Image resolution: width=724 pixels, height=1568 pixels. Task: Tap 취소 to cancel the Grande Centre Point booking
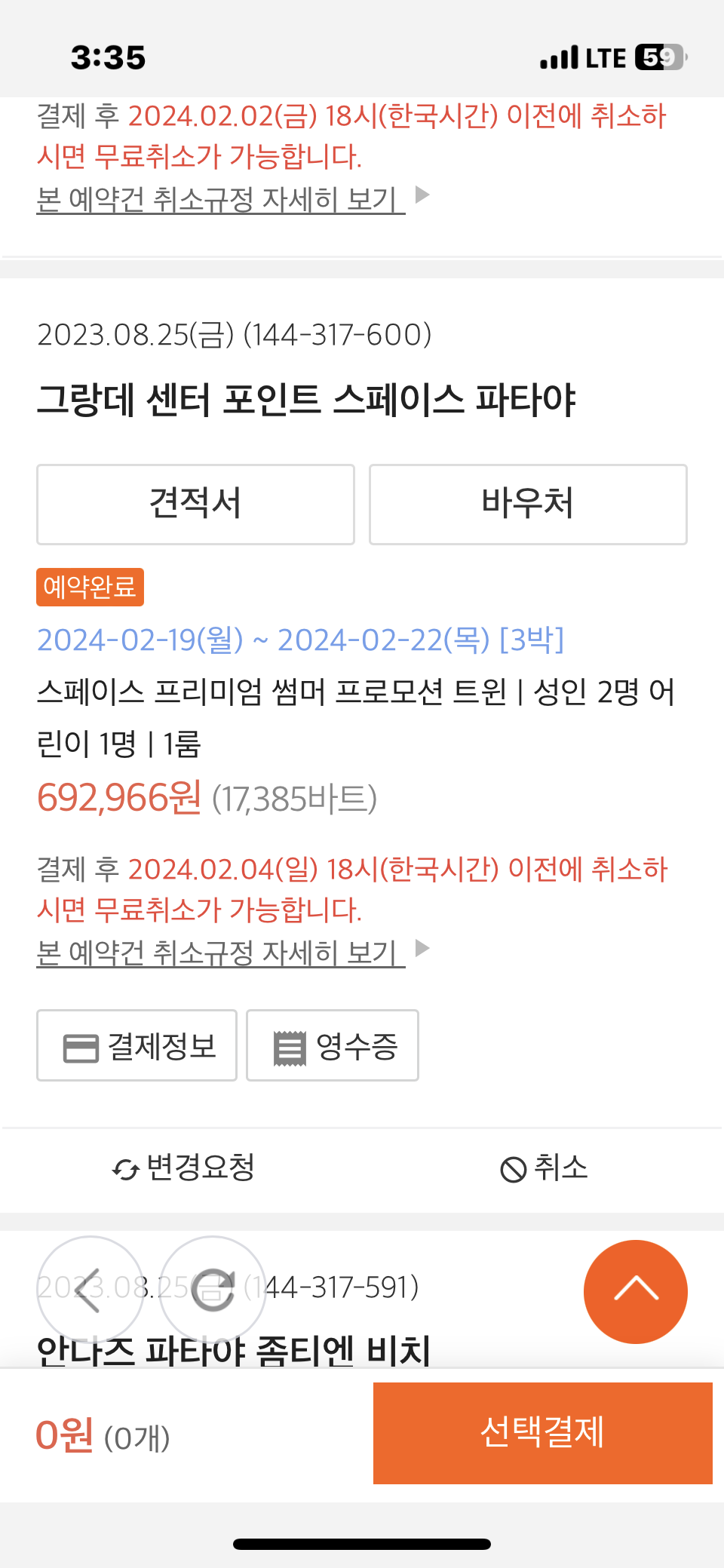pos(544,1168)
